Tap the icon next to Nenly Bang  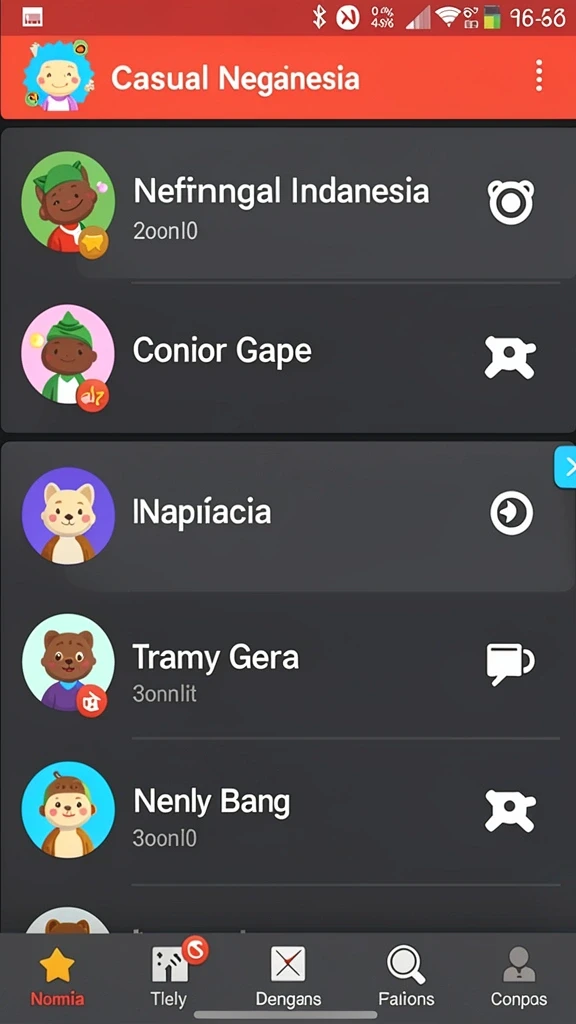(x=510, y=812)
